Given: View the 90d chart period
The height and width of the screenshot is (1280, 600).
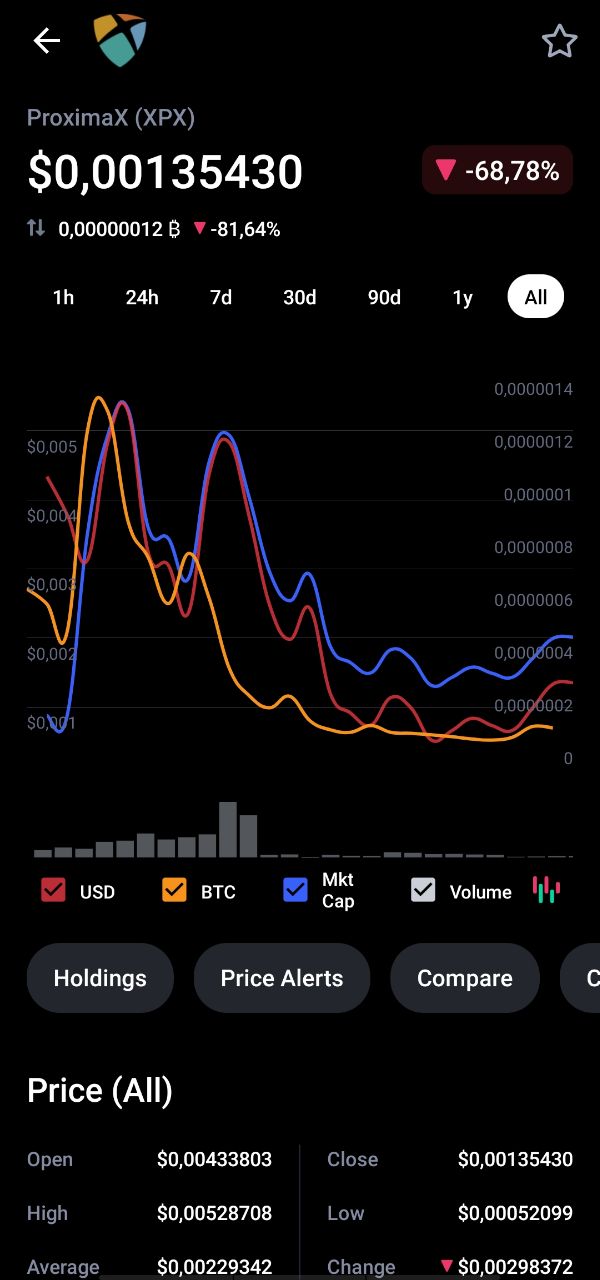Looking at the screenshot, I should click(384, 297).
